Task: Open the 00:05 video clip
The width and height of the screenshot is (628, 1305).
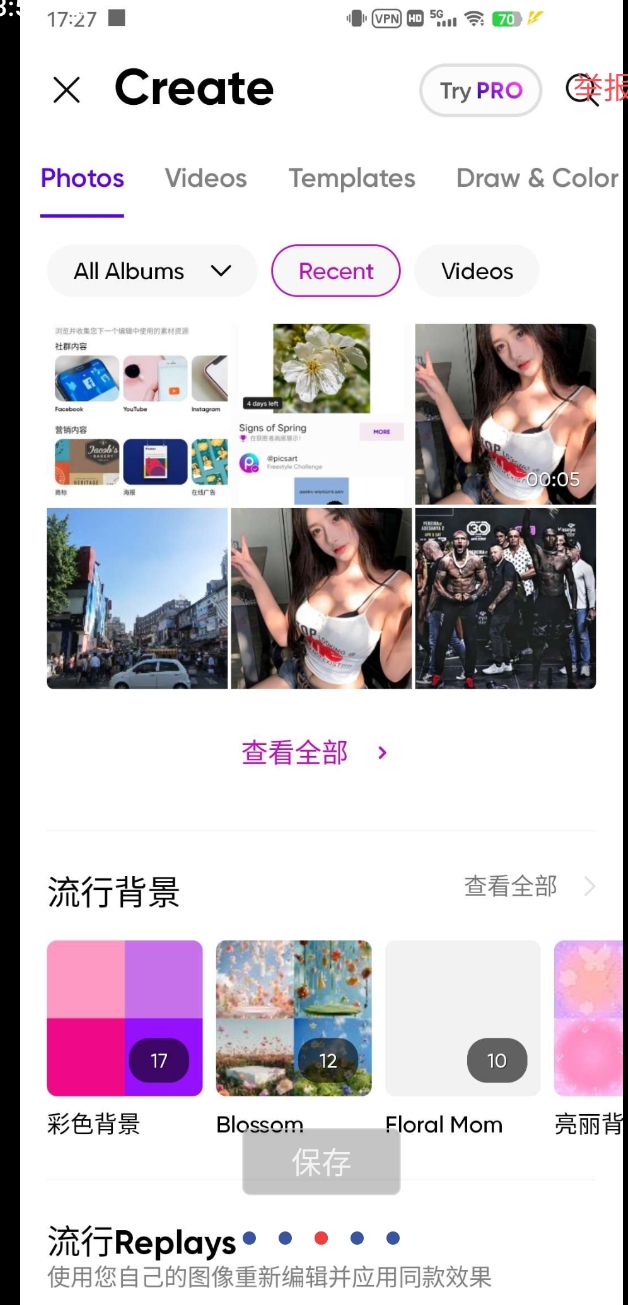Action: pos(505,414)
